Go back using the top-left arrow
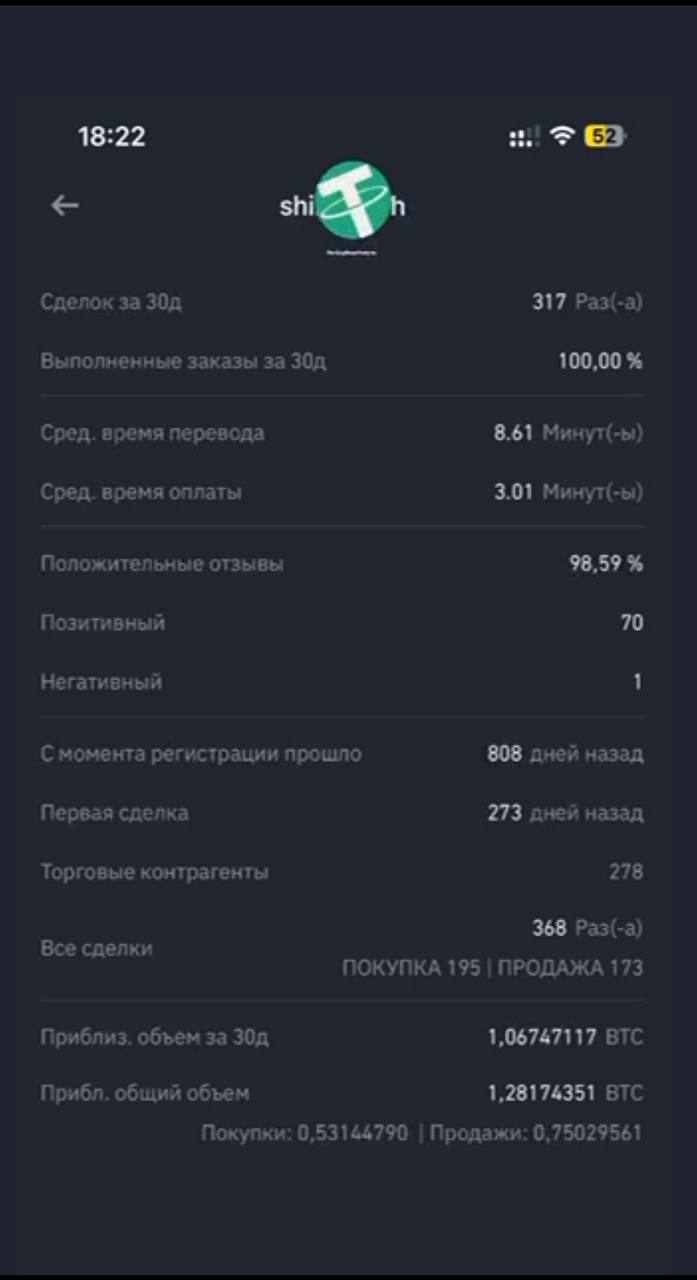697x1280 pixels. click(x=65, y=205)
